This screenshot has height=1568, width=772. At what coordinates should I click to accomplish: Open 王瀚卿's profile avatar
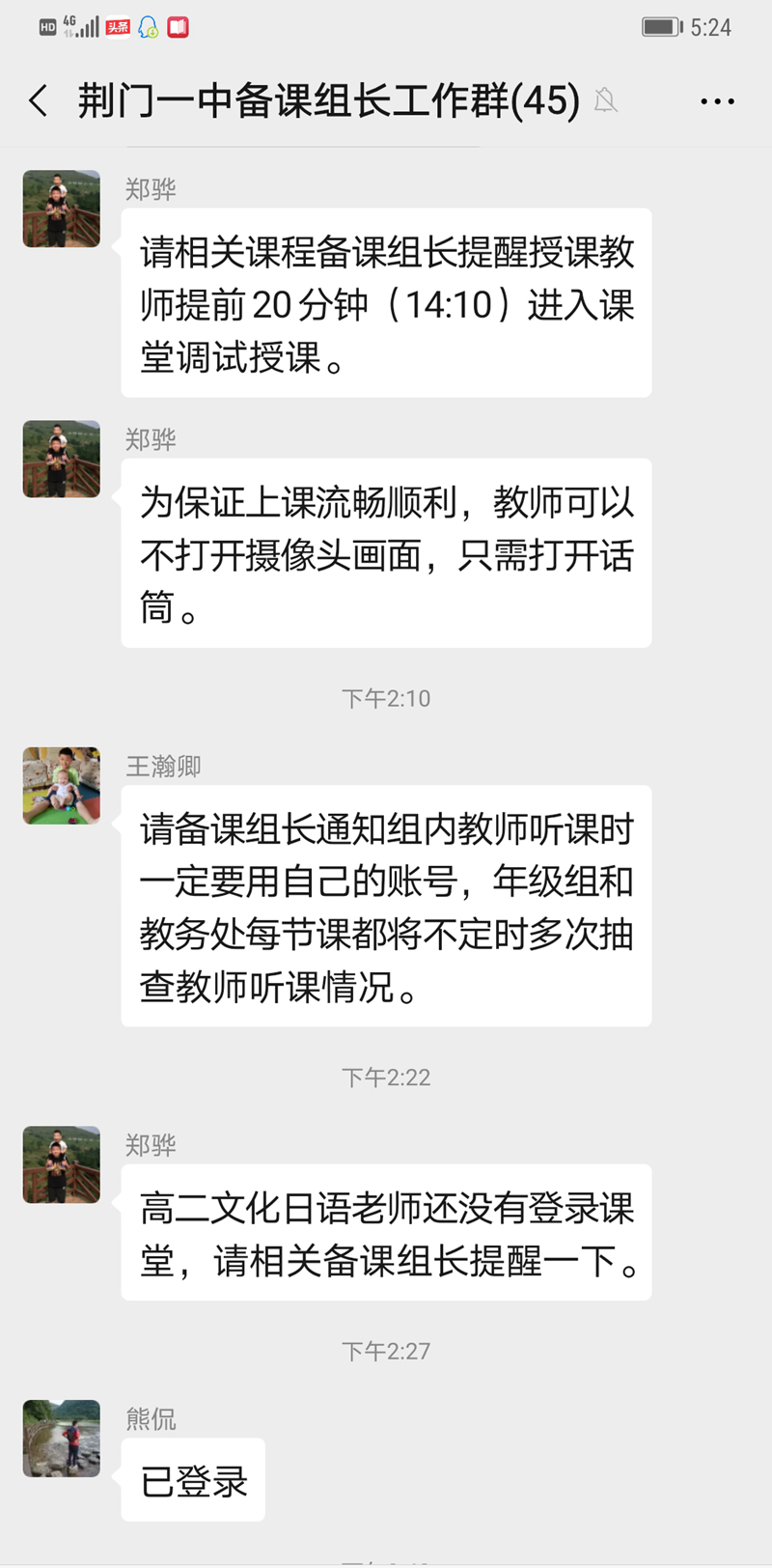pyautogui.click(x=62, y=785)
